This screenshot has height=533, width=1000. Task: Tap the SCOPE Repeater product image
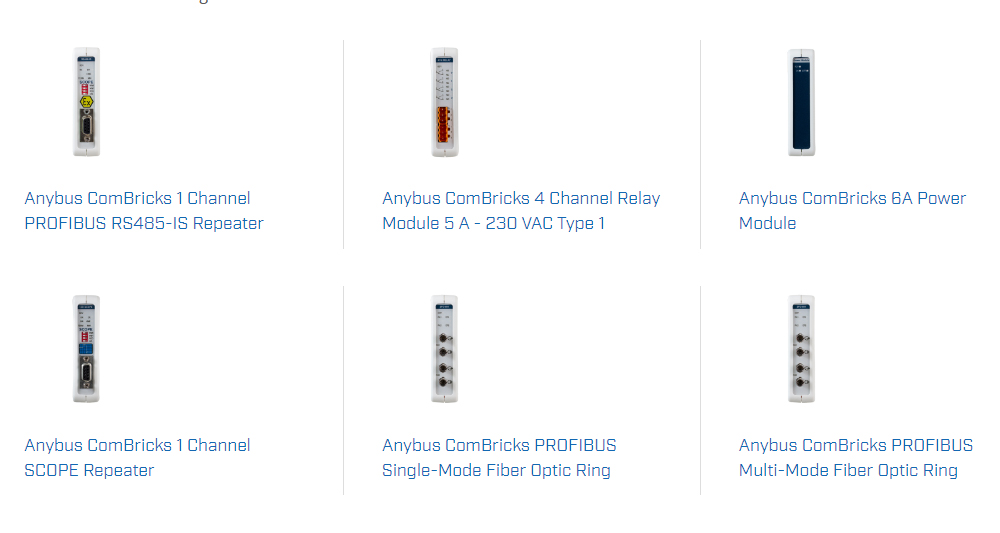coord(86,349)
